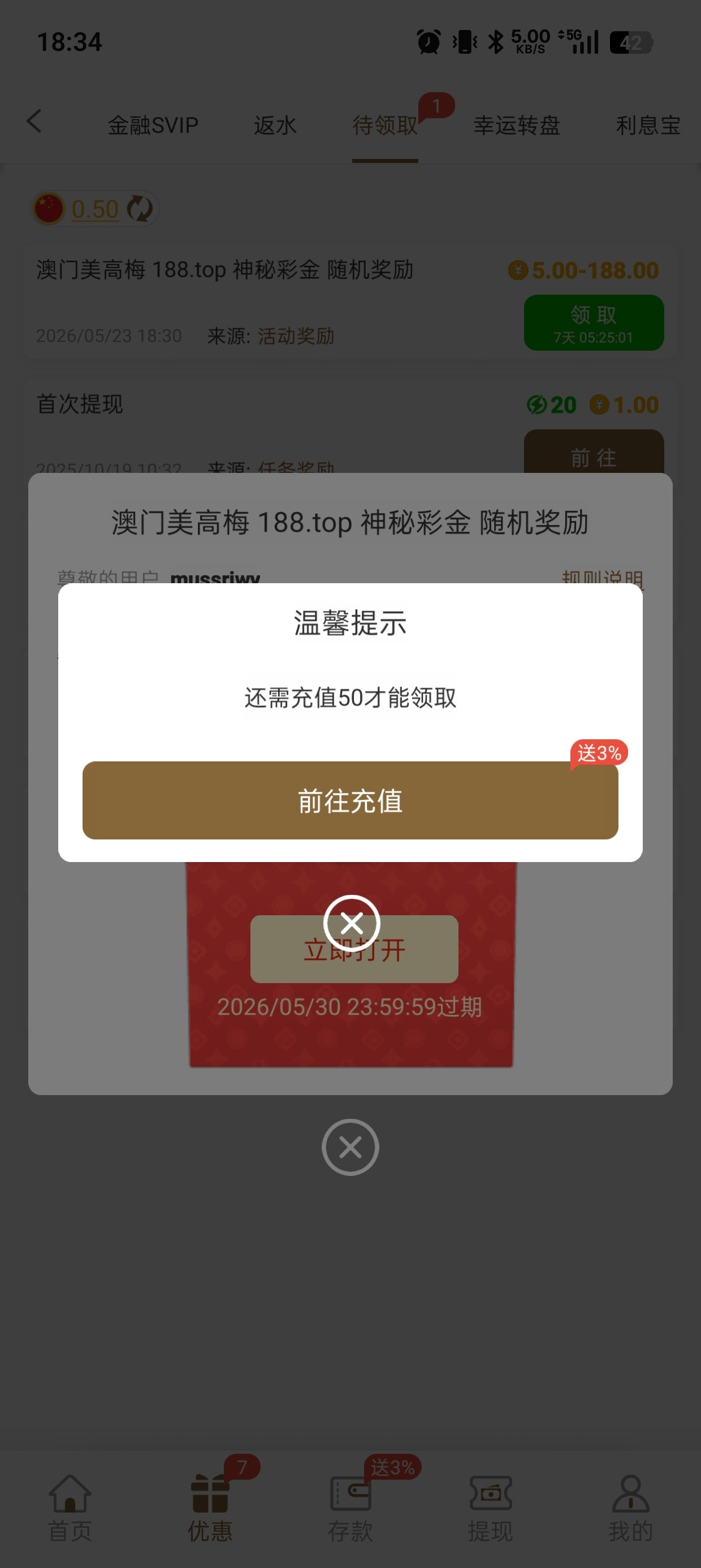
Task: Open the 存款 tab
Action: pyautogui.click(x=350, y=1507)
